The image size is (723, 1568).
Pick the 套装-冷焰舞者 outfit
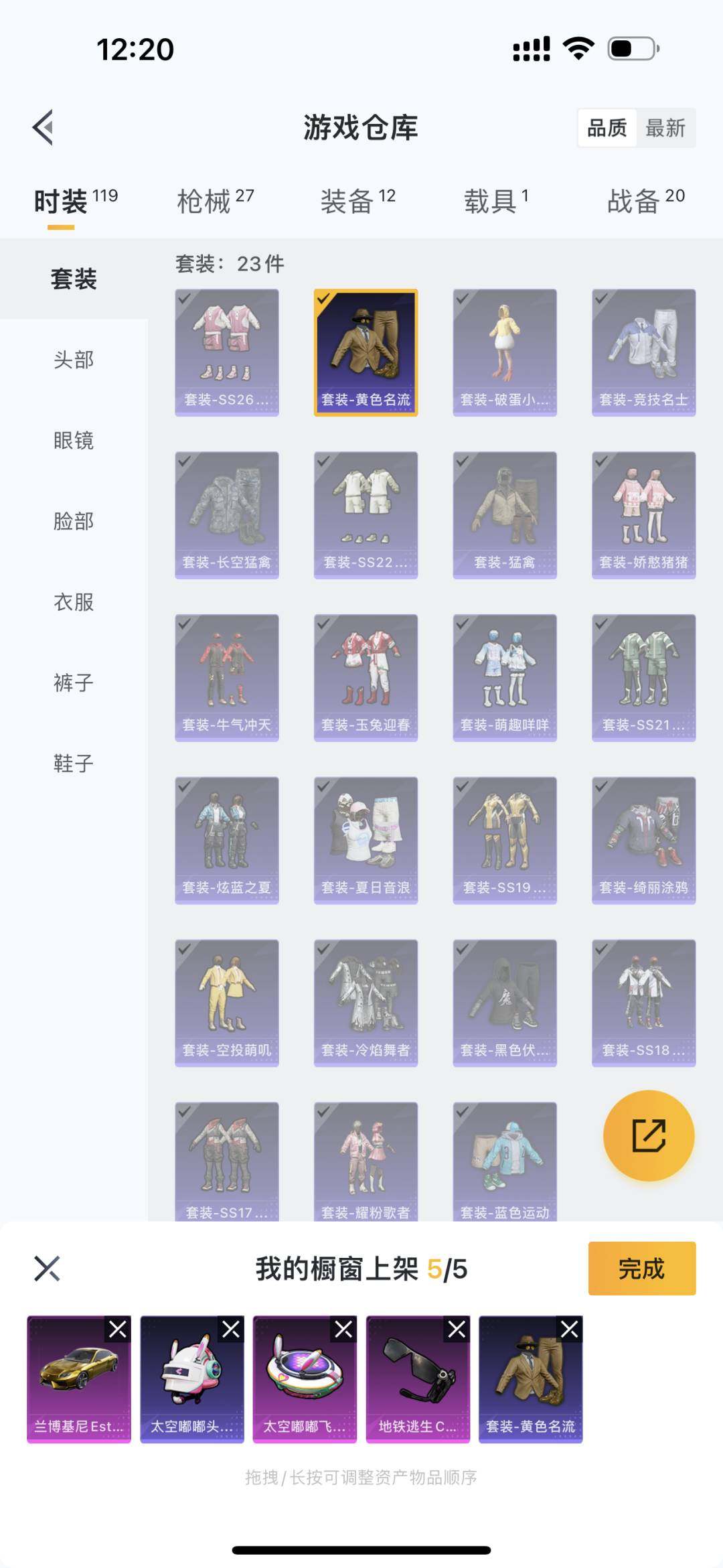click(366, 1003)
